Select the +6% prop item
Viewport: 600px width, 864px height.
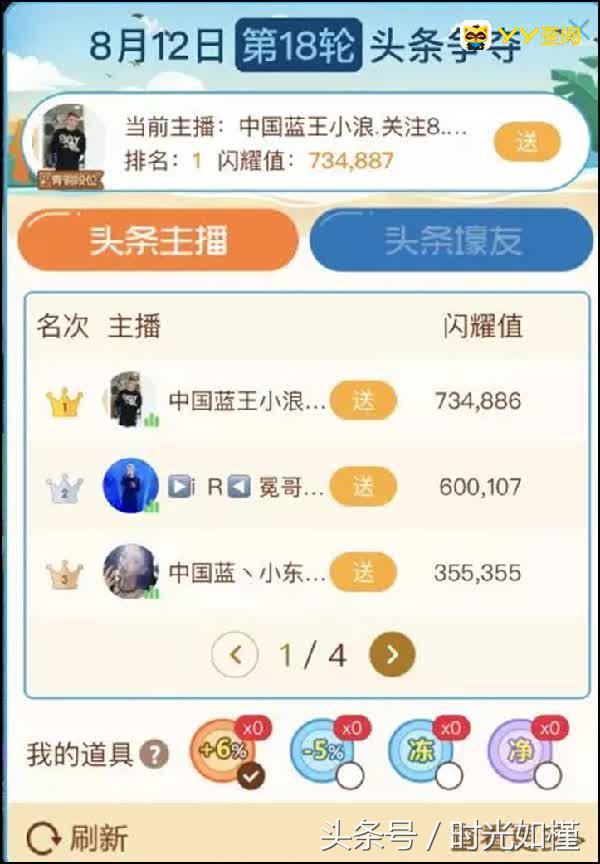click(222, 752)
